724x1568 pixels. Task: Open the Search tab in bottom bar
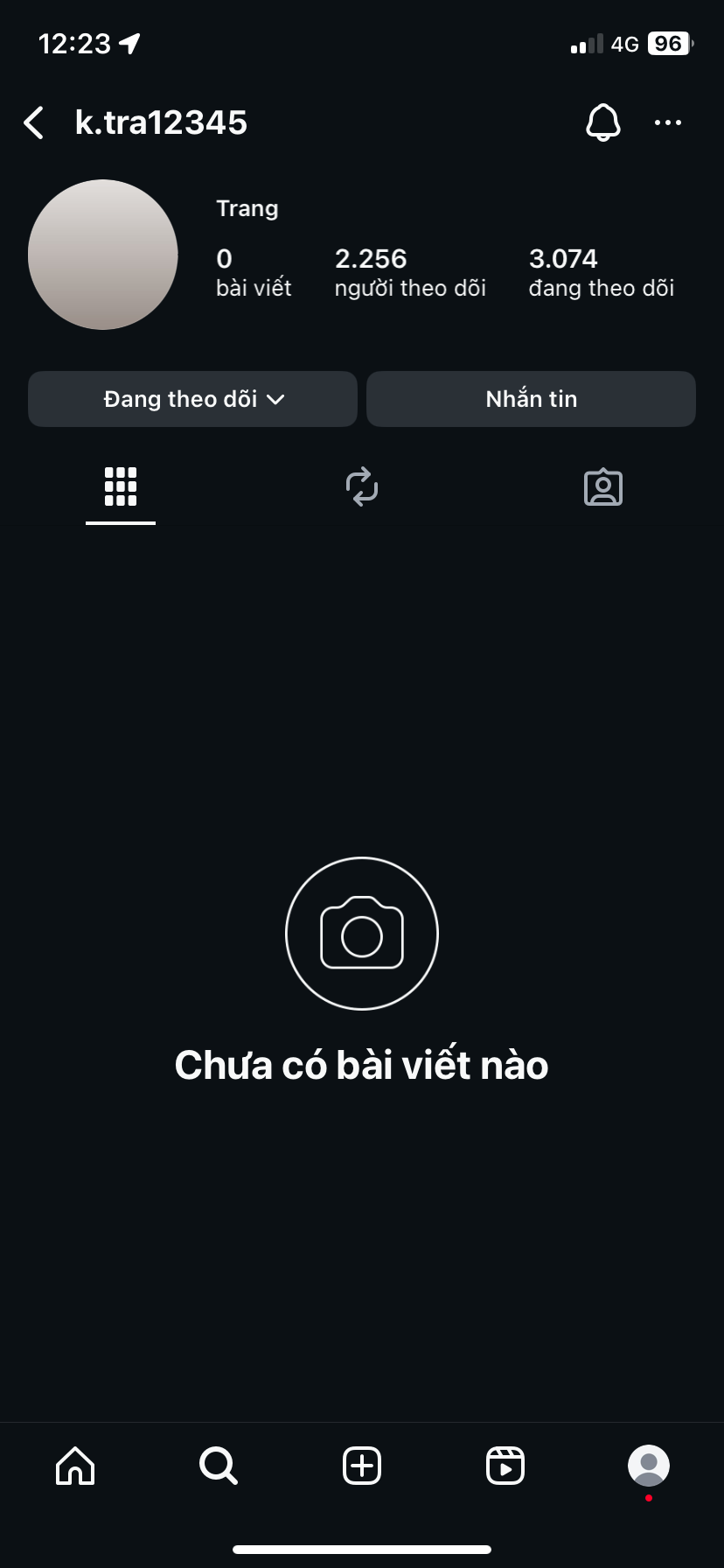click(219, 1466)
